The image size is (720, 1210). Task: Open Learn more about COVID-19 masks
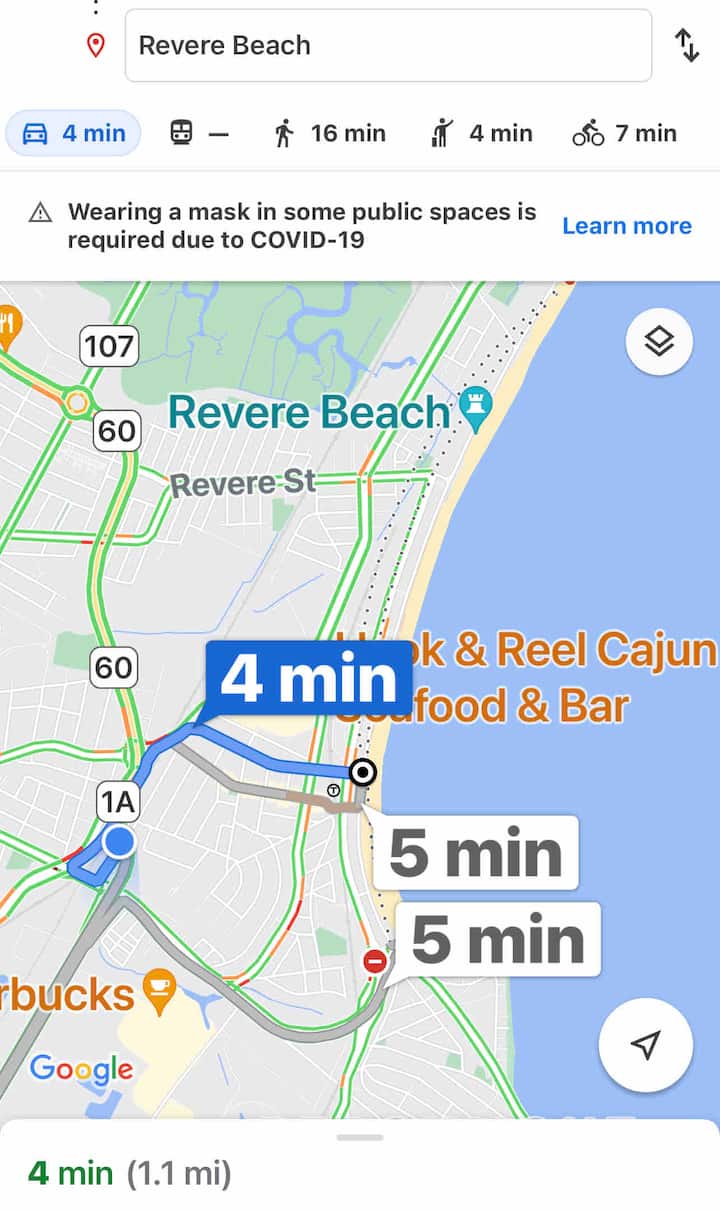[626, 226]
